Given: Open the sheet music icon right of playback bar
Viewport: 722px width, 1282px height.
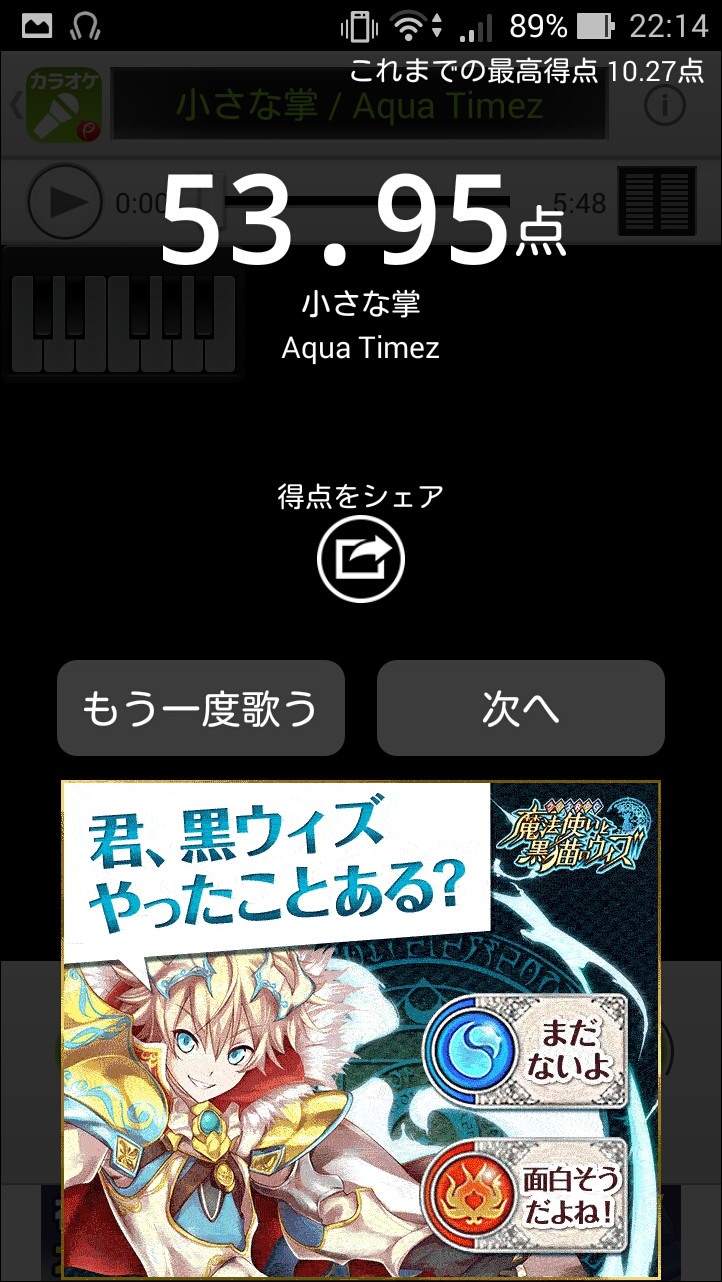Looking at the screenshot, I should point(655,201).
